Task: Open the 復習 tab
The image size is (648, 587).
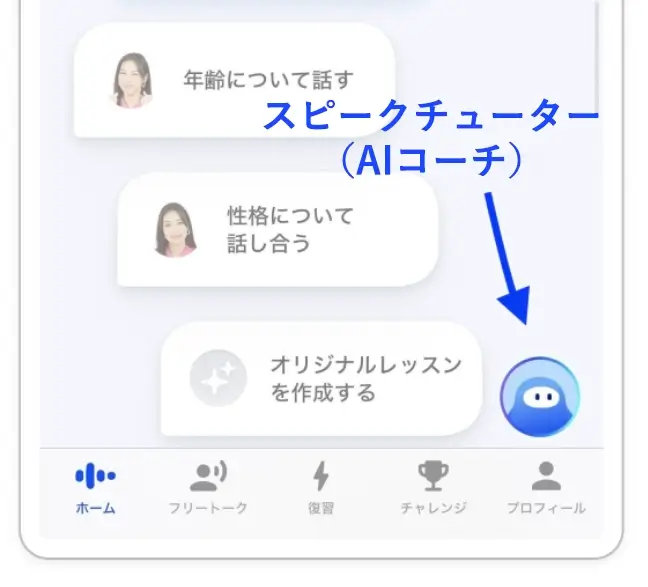Action: pos(321,488)
